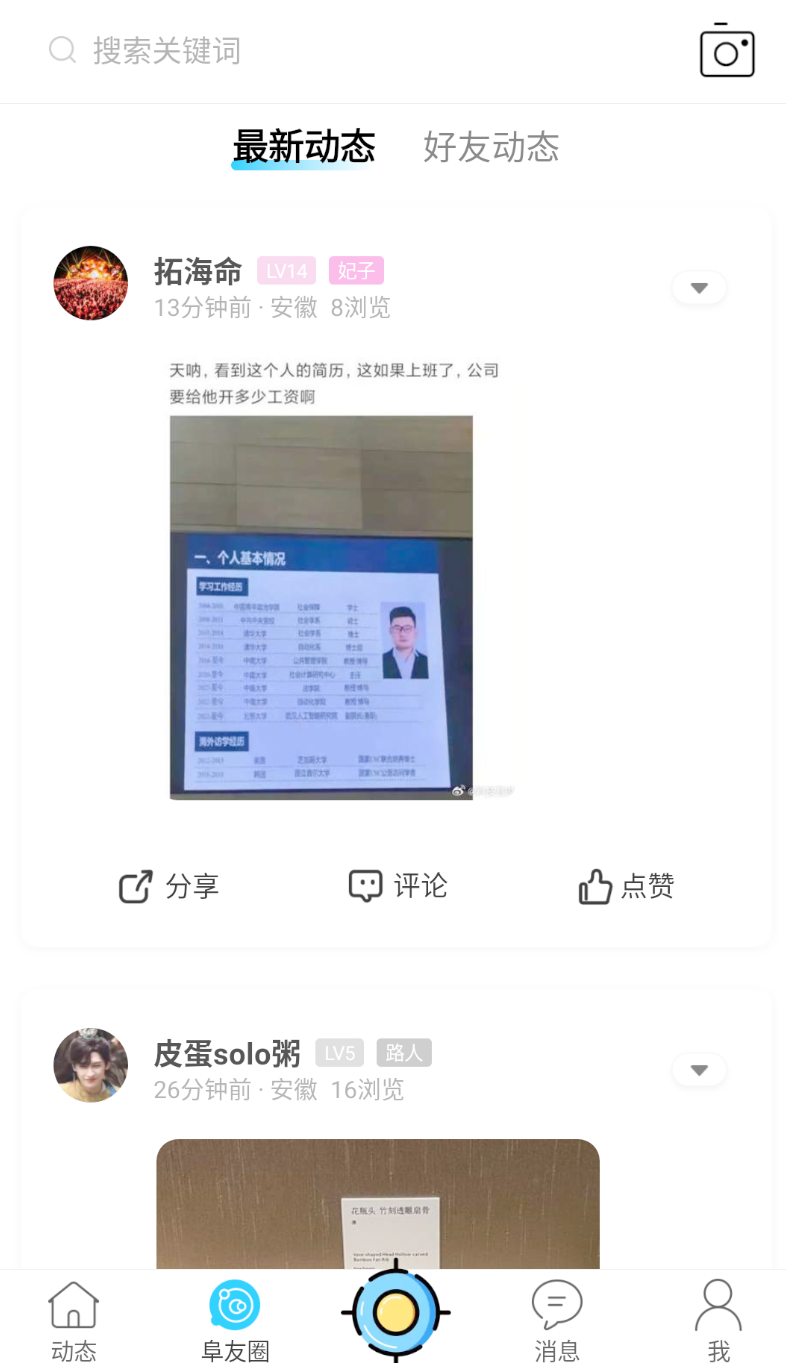Open the camera icon to post
Image resolution: width=786 pixels, height=1363 pixels.
(727, 50)
